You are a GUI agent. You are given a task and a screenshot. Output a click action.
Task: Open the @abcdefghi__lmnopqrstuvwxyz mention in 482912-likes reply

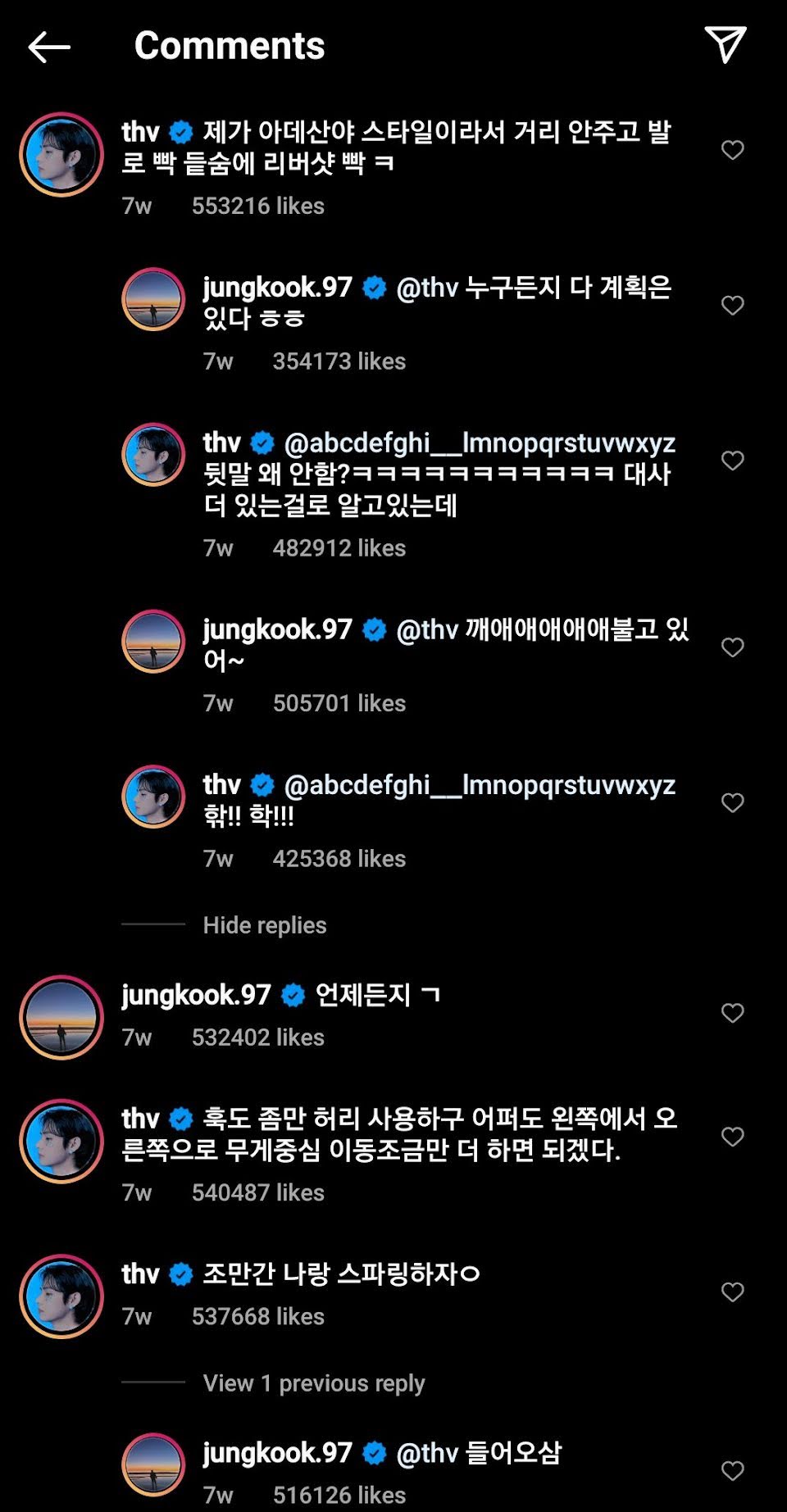[479, 443]
